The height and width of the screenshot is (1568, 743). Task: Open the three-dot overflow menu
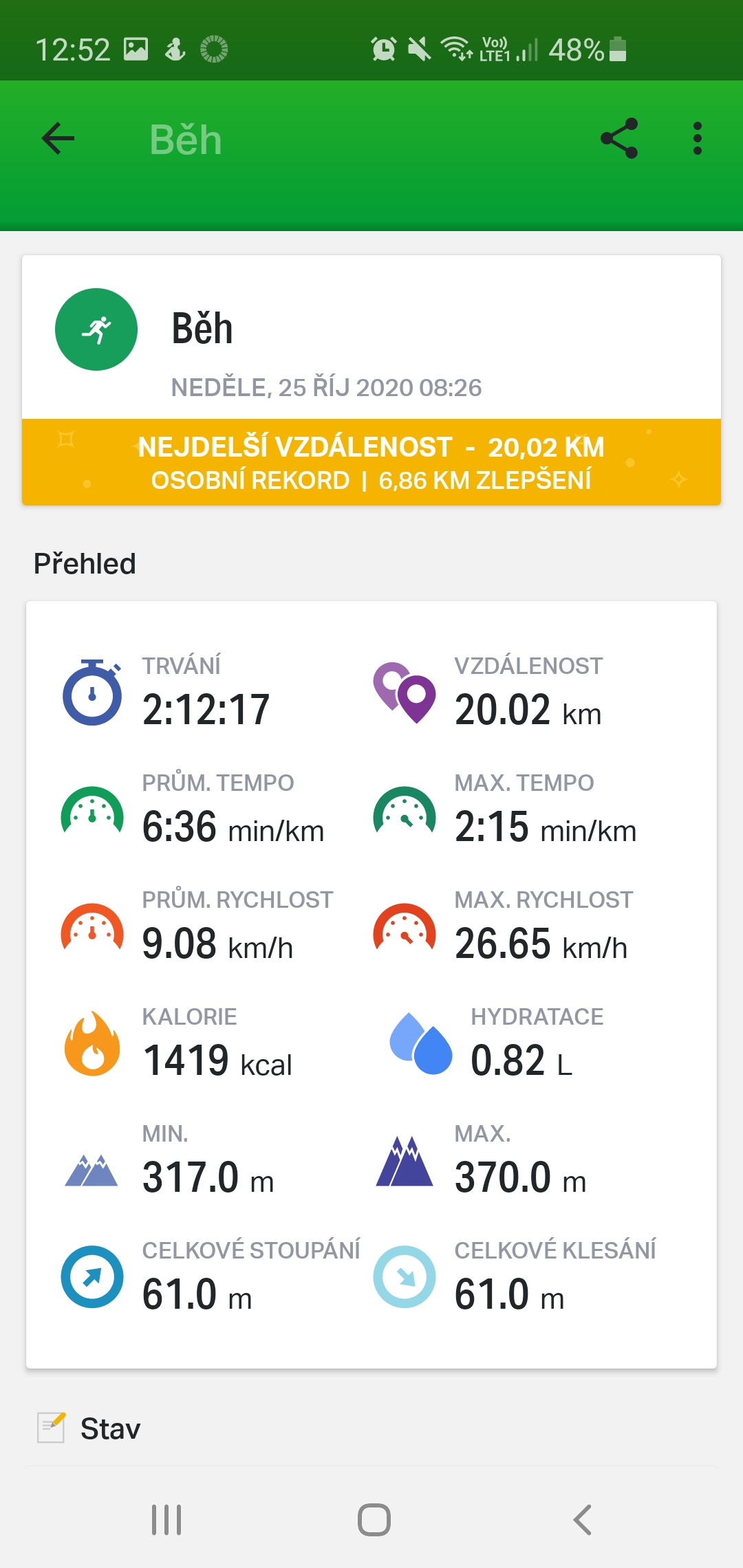pyautogui.click(x=698, y=139)
